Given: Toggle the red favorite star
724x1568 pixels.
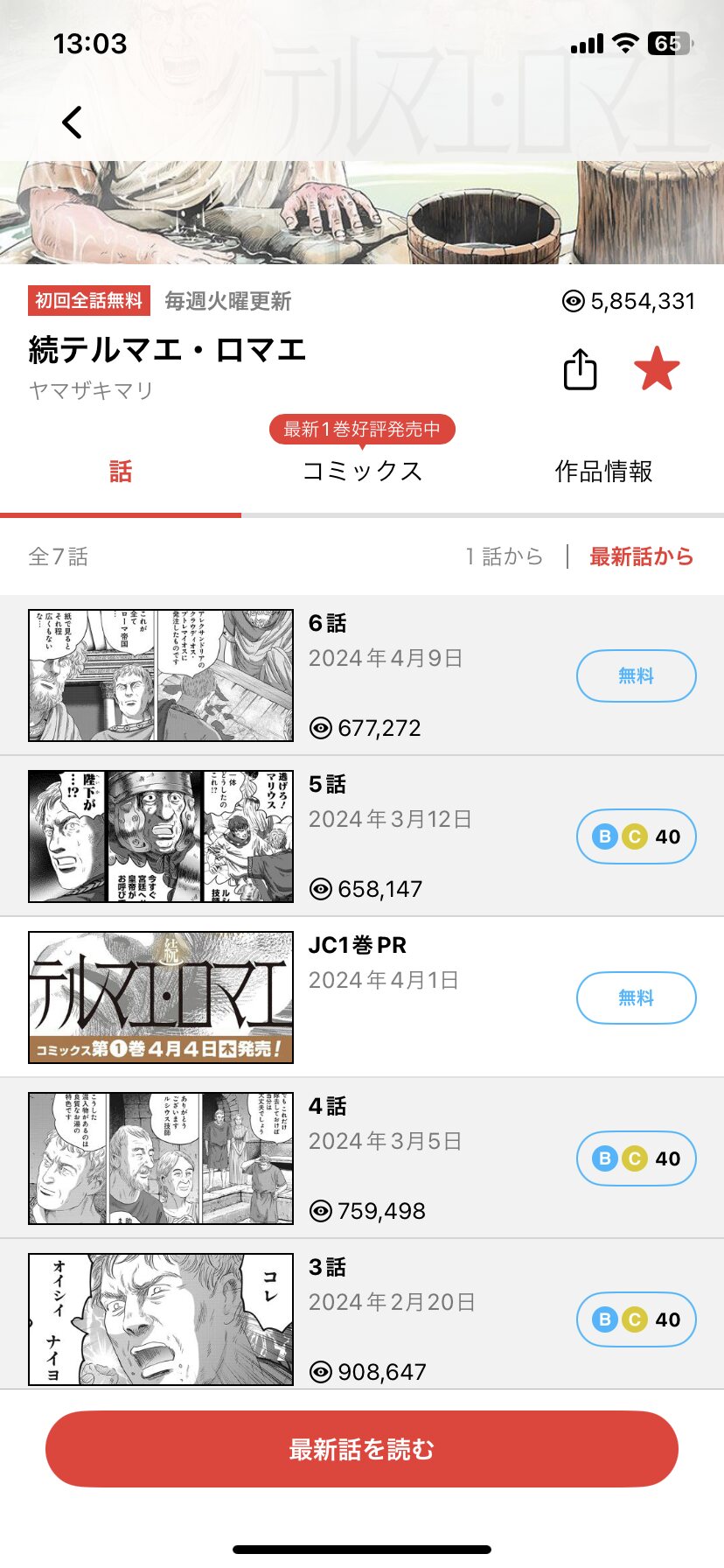Looking at the screenshot, I should (x=657, y=368).
